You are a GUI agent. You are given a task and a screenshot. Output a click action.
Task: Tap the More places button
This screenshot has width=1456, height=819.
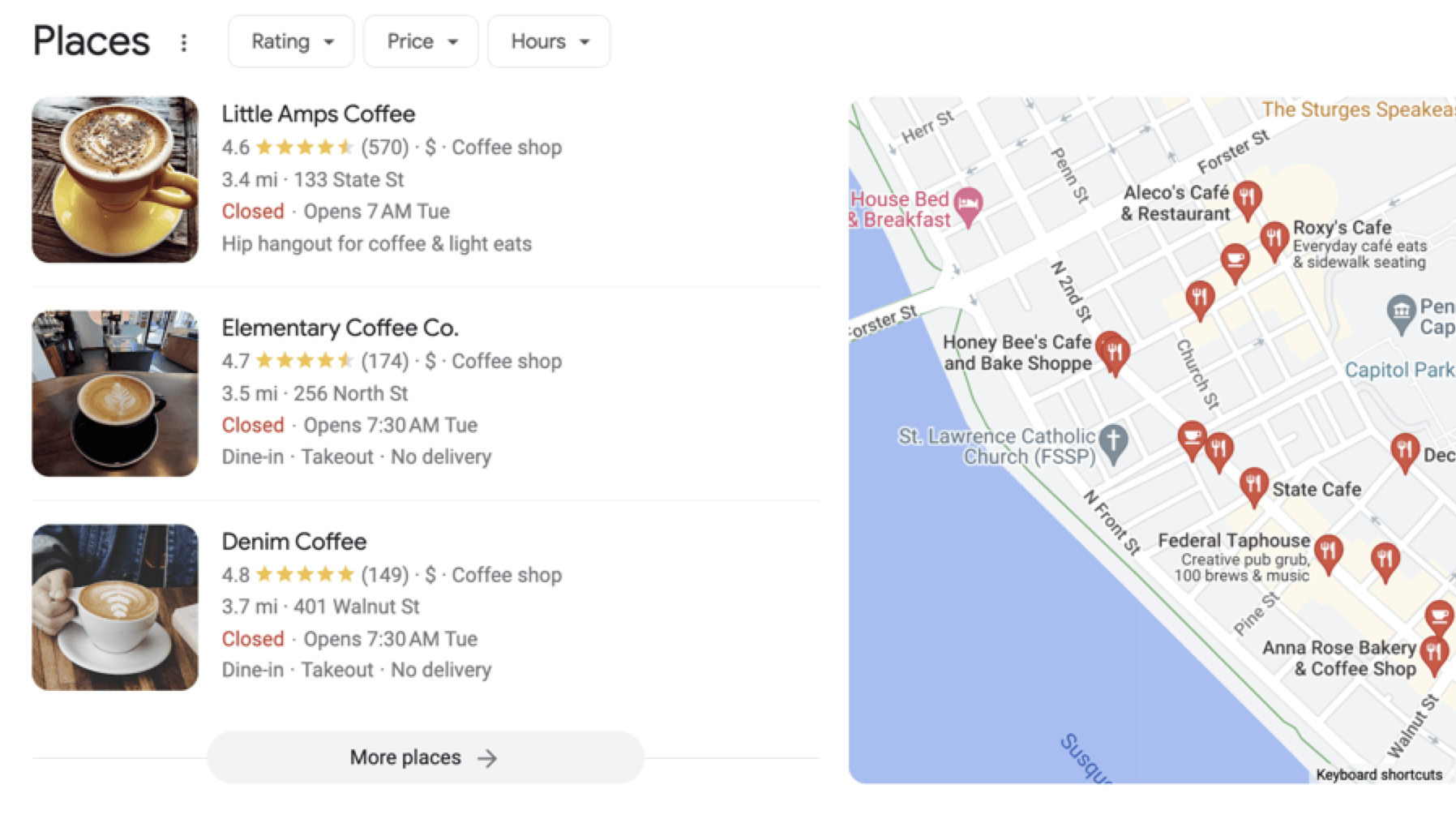(x=425, y=757)
